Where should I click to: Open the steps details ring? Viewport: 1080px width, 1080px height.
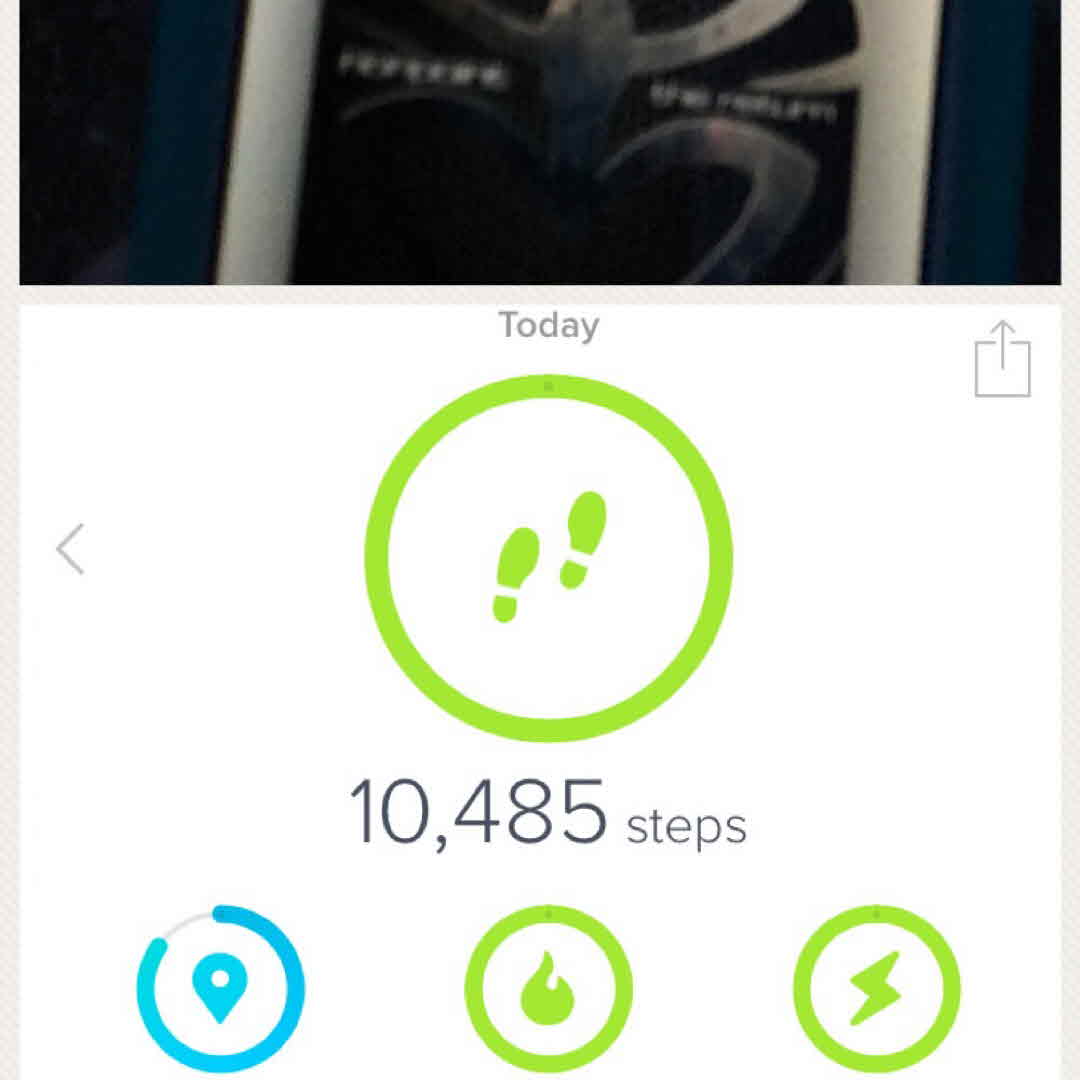coord(548,558)
